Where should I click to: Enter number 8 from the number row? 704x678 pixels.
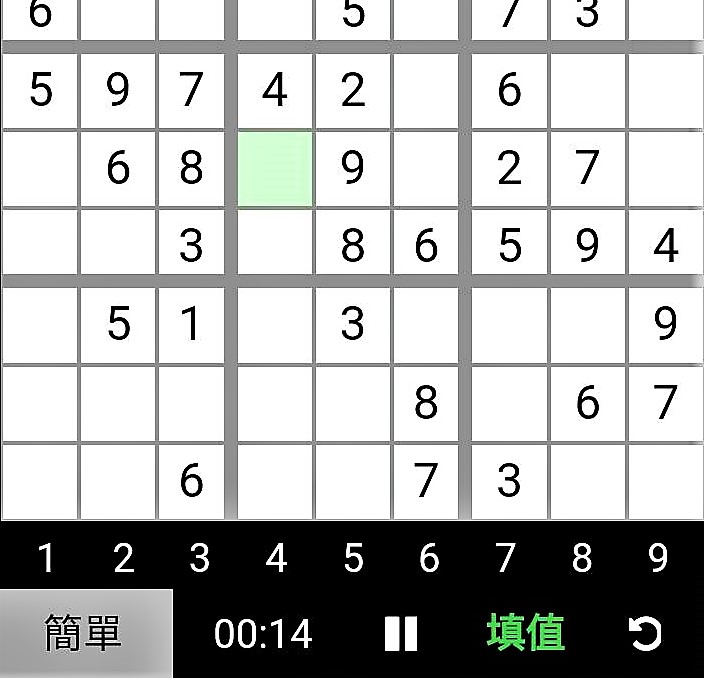pyautogui.click(x=582, y=558)
